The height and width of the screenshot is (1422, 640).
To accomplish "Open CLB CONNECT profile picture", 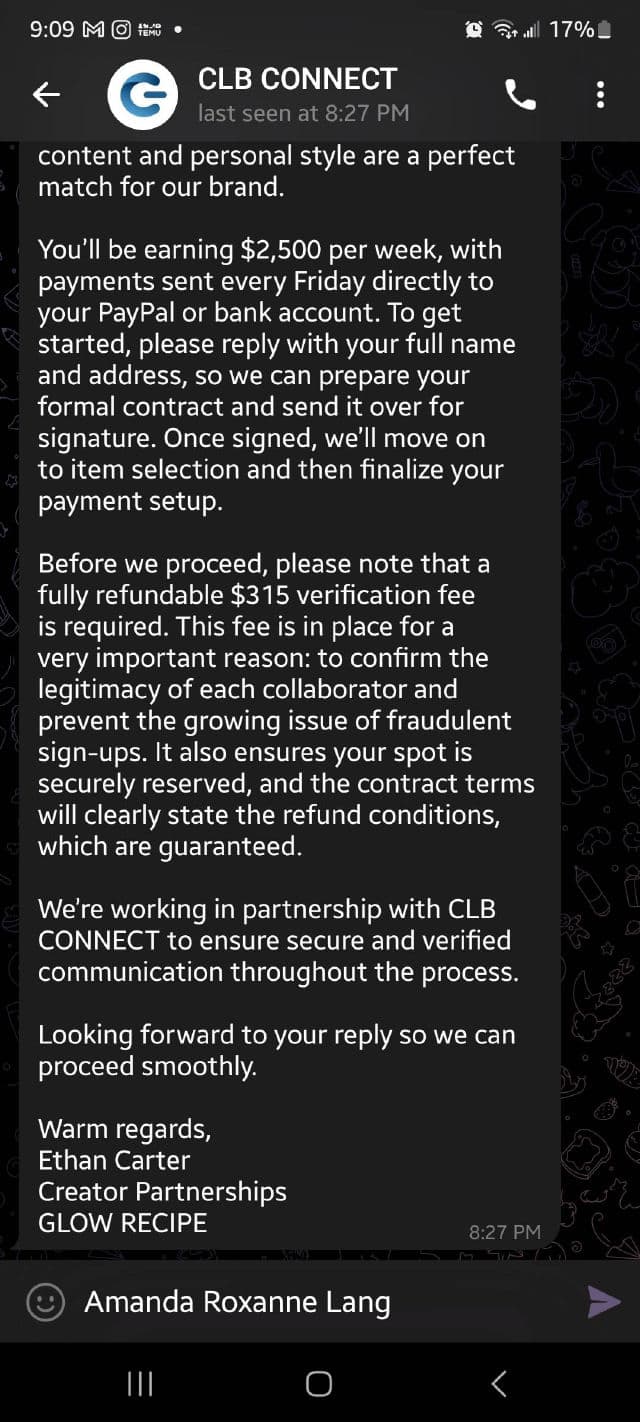I will pos(143,95).
